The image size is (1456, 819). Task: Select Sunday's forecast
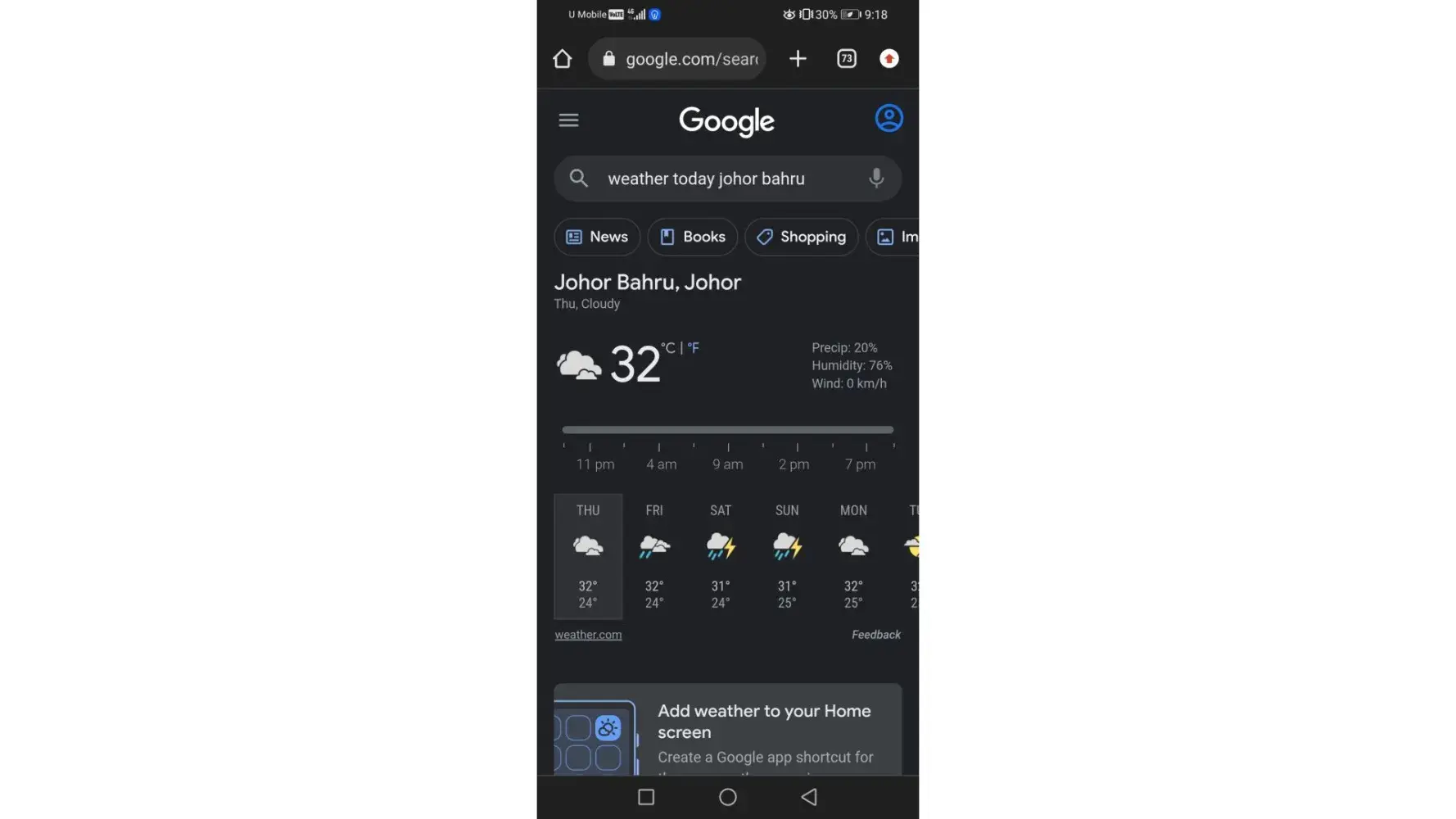(787, 556)
